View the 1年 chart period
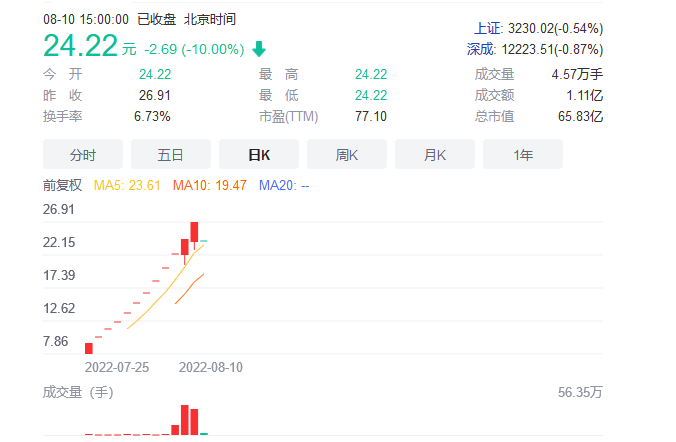This screenshot has height=442, width=676. (522, 155)
